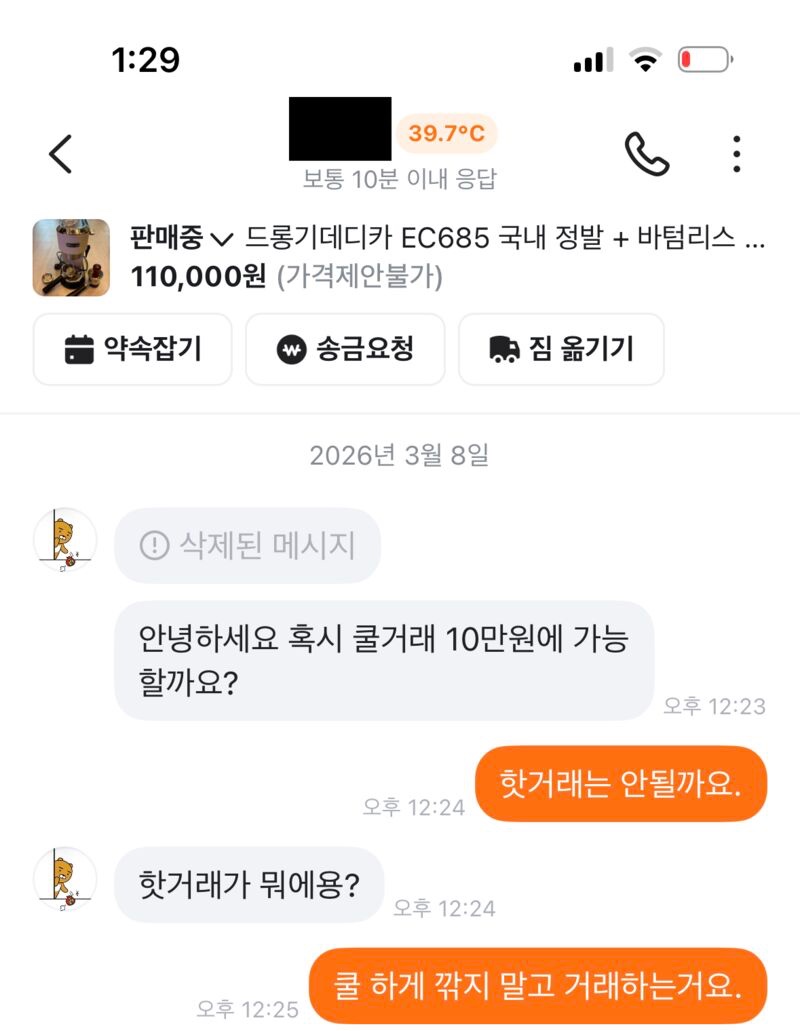
Task: Tap the 짐 옮기기 button
Action: [x=561, y=349]
